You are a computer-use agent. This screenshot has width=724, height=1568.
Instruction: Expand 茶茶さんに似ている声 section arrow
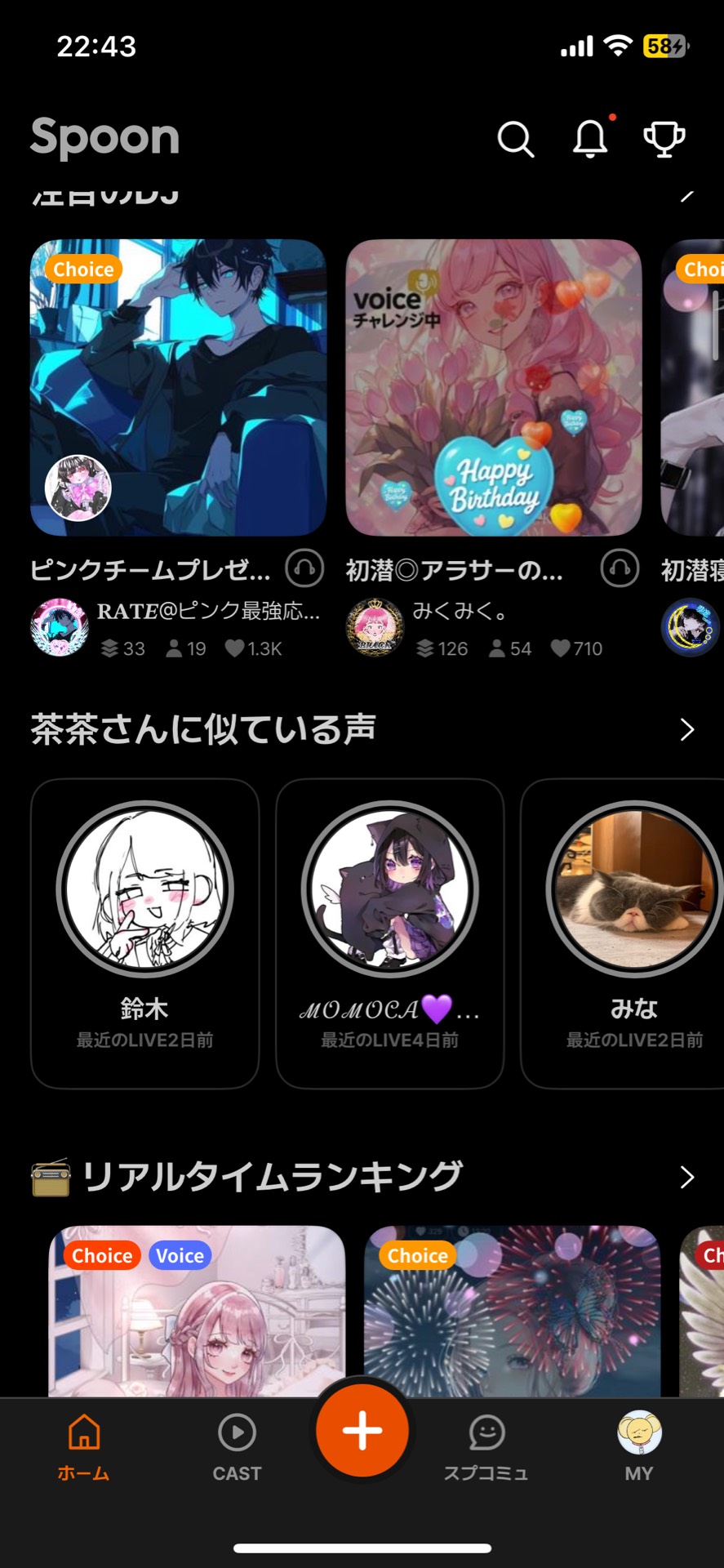(686, 729)
